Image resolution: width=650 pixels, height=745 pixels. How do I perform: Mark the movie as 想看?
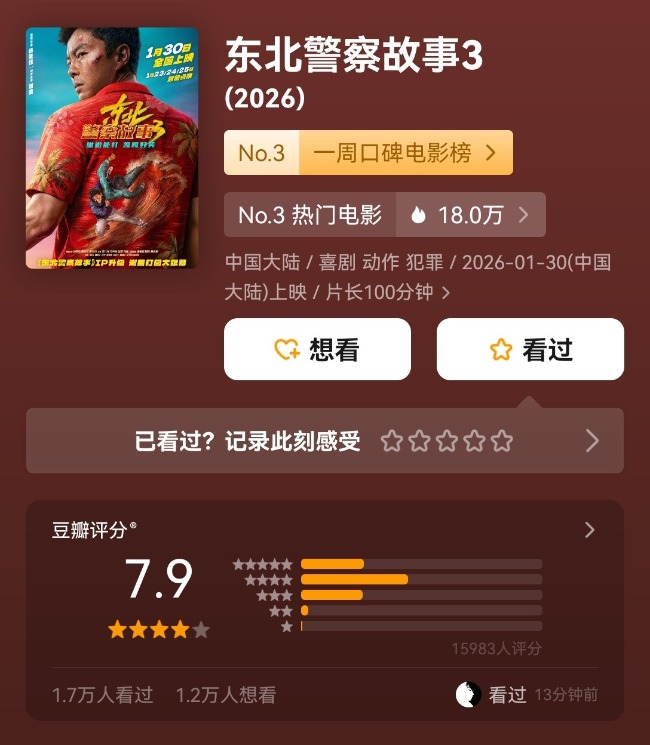tap(317, 349)
